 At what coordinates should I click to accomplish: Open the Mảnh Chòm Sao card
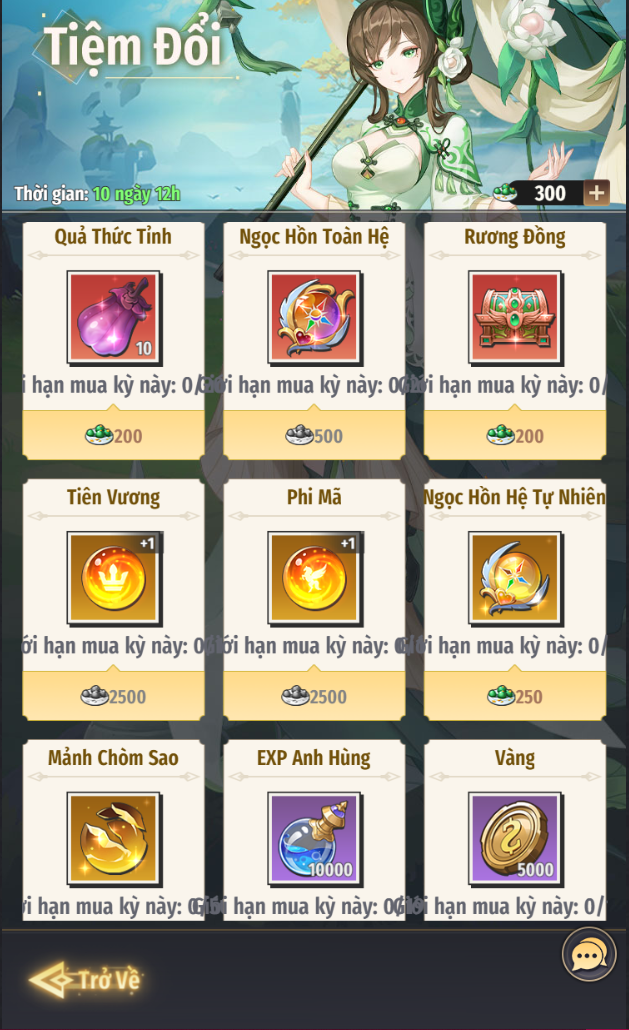pyautogui.click(x=114, y=830)
